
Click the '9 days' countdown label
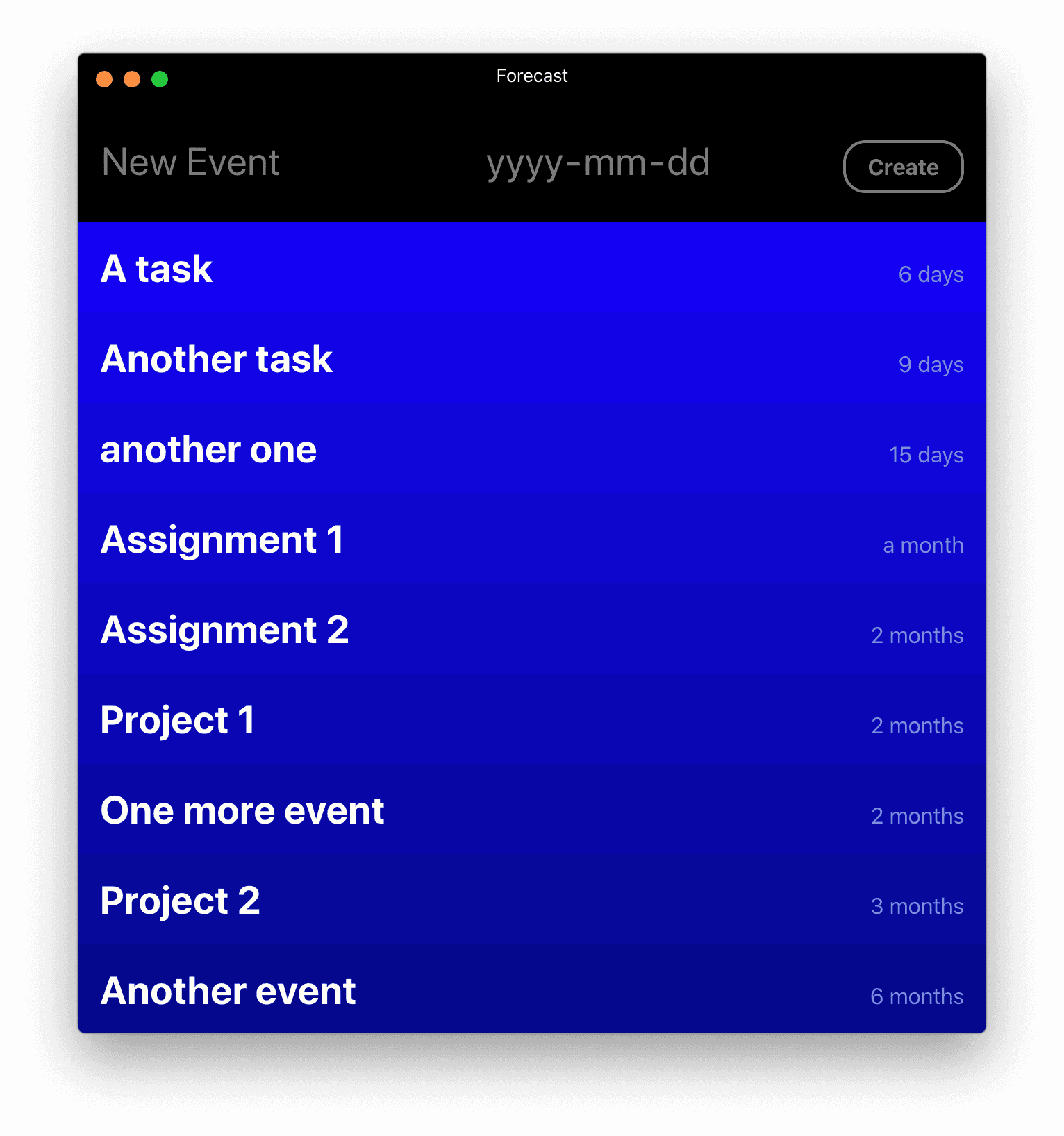931,365
